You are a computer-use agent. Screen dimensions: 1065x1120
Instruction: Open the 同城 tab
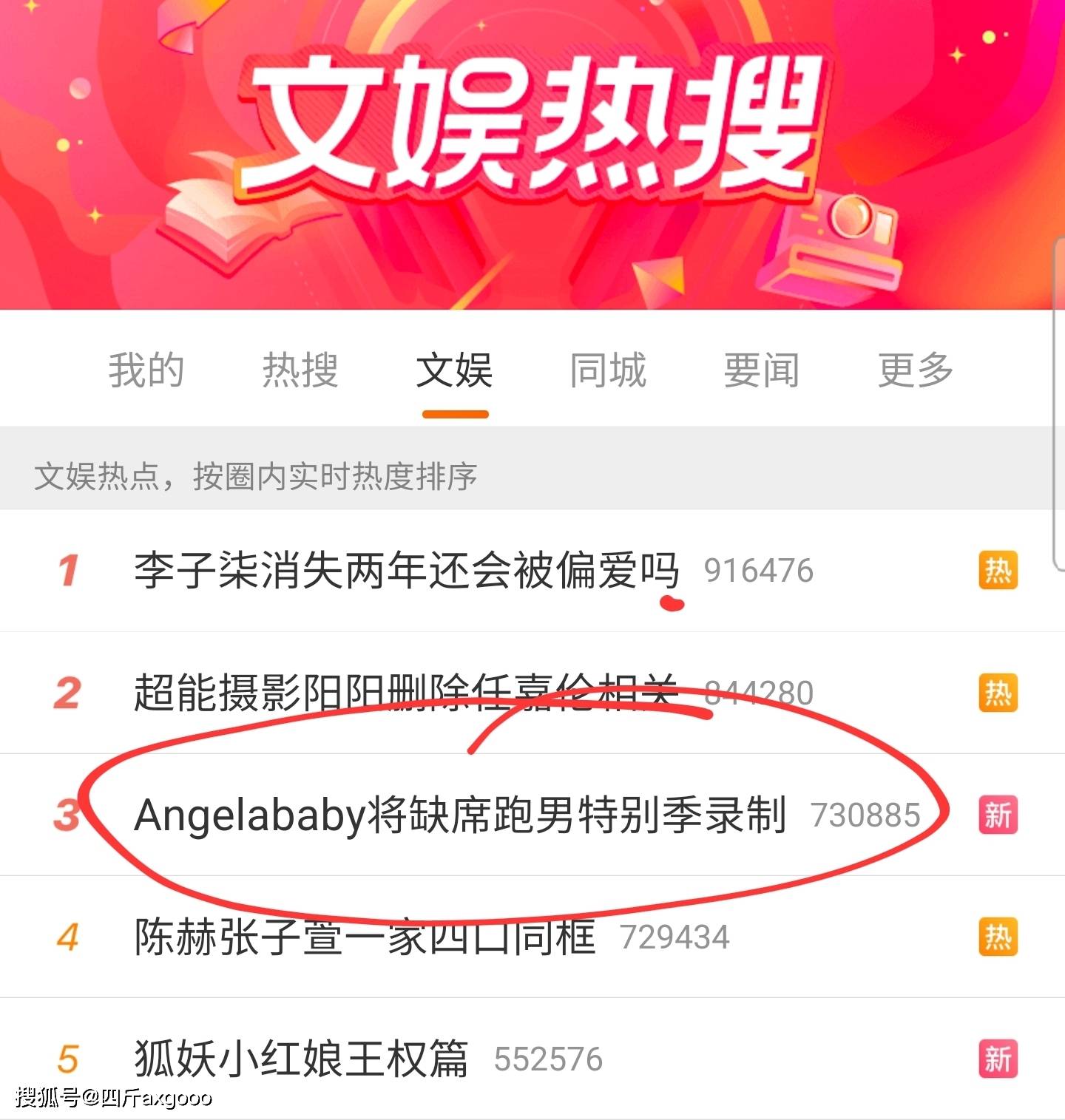click(608, 370)
